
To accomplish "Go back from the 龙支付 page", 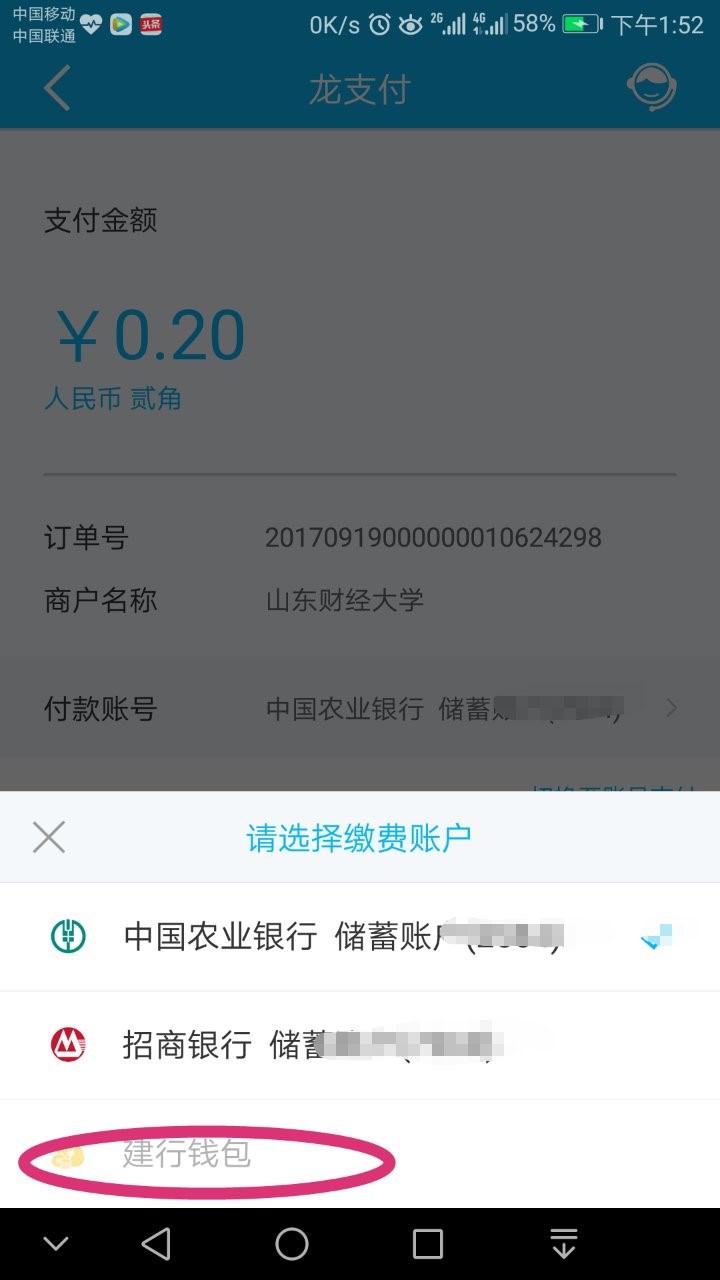I will coord(57,90).
